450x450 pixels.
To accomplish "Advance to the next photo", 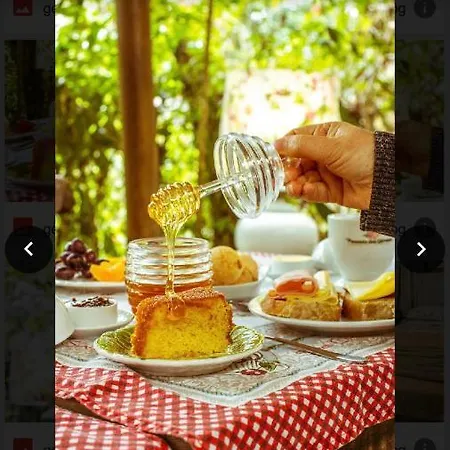I will [421, 249].
